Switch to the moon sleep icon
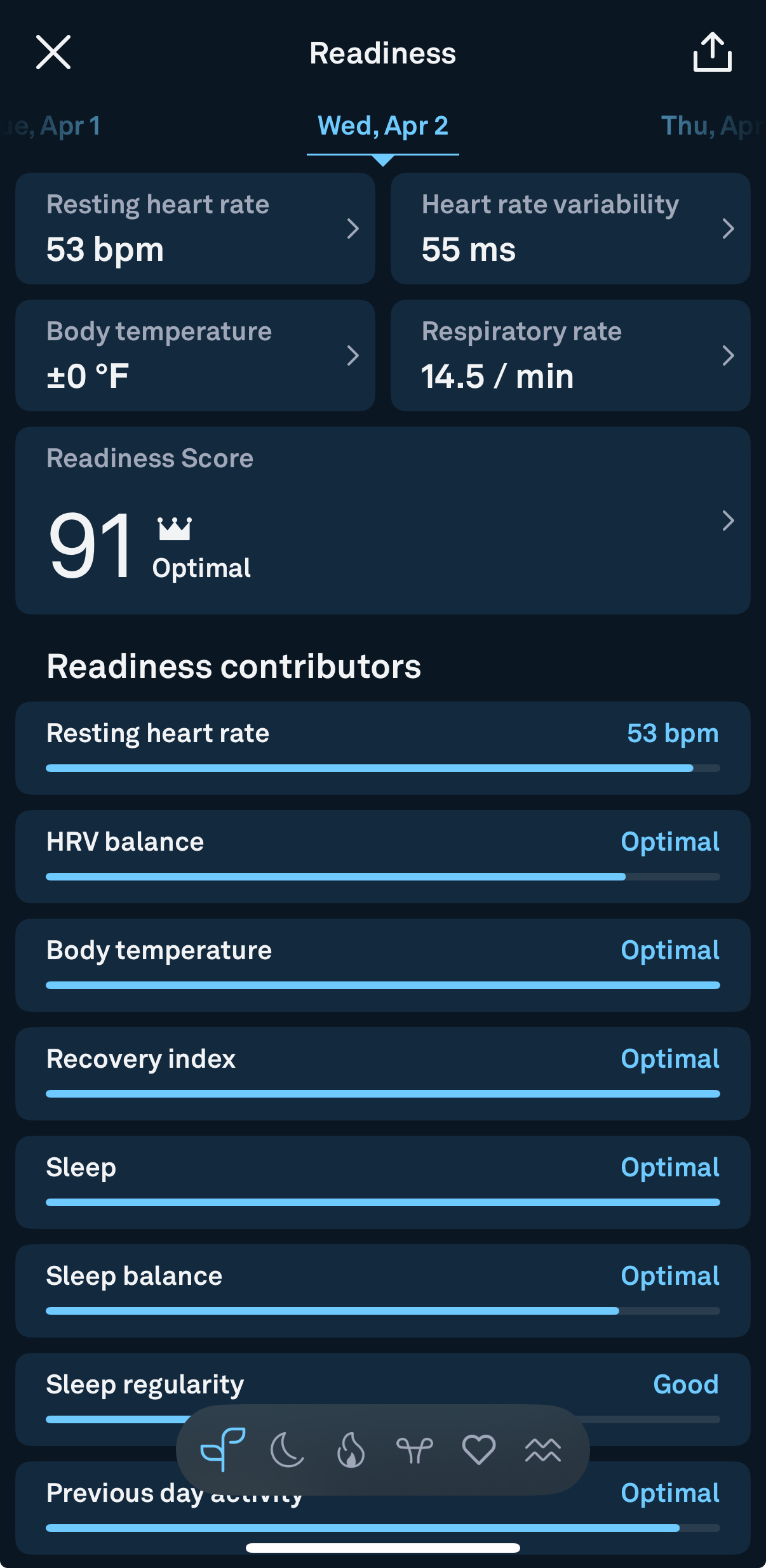The height and width of the screenshot is (1568, 766). click(287, 1451)
